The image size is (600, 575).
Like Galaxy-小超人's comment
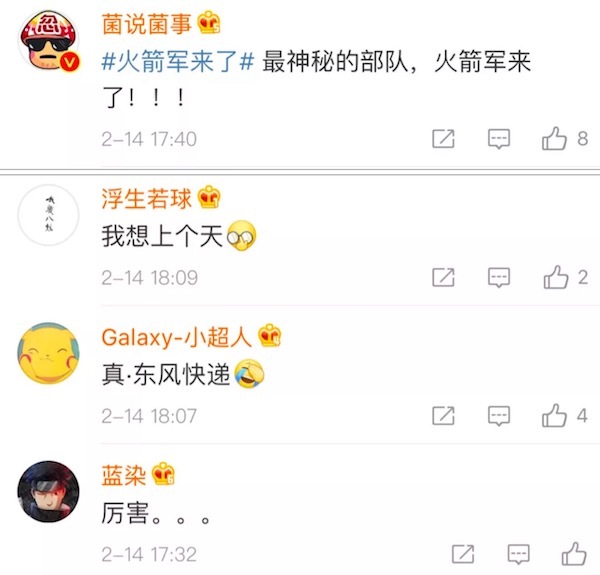pos(555,415)
